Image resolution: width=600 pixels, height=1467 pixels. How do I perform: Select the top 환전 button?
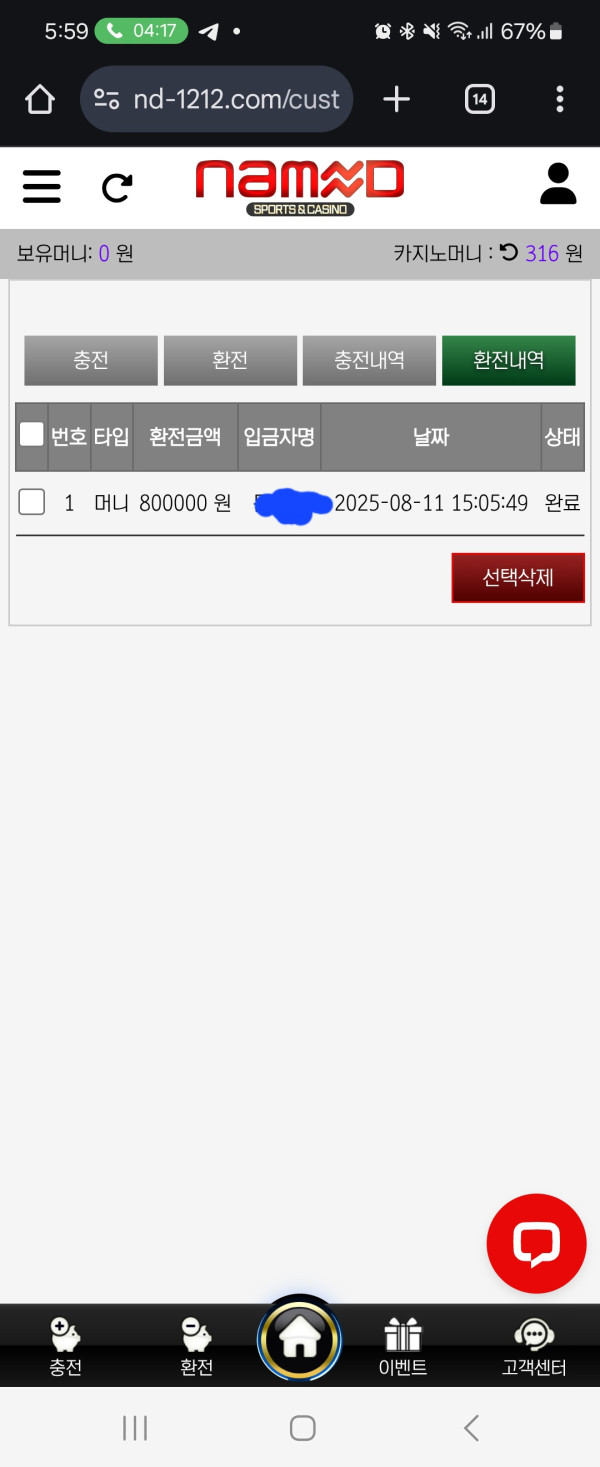click(230, 360)
